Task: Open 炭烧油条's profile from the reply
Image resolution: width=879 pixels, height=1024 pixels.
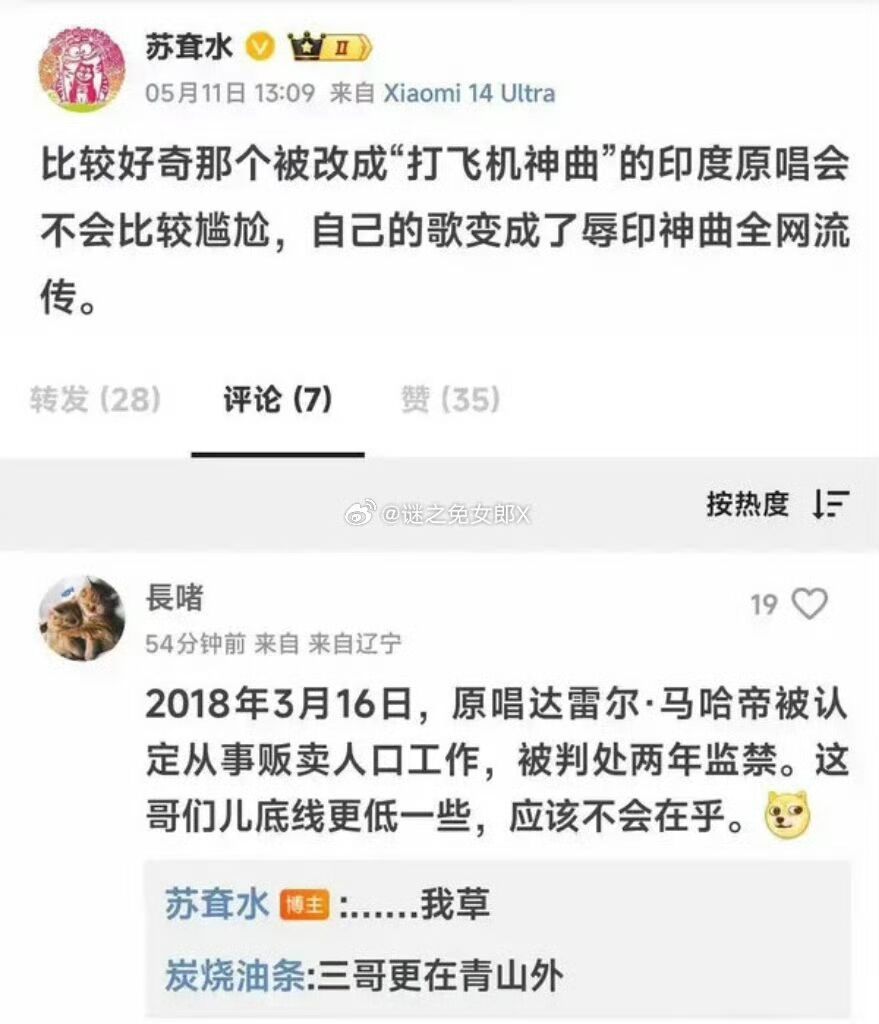Action: click(x=234, y=974)
